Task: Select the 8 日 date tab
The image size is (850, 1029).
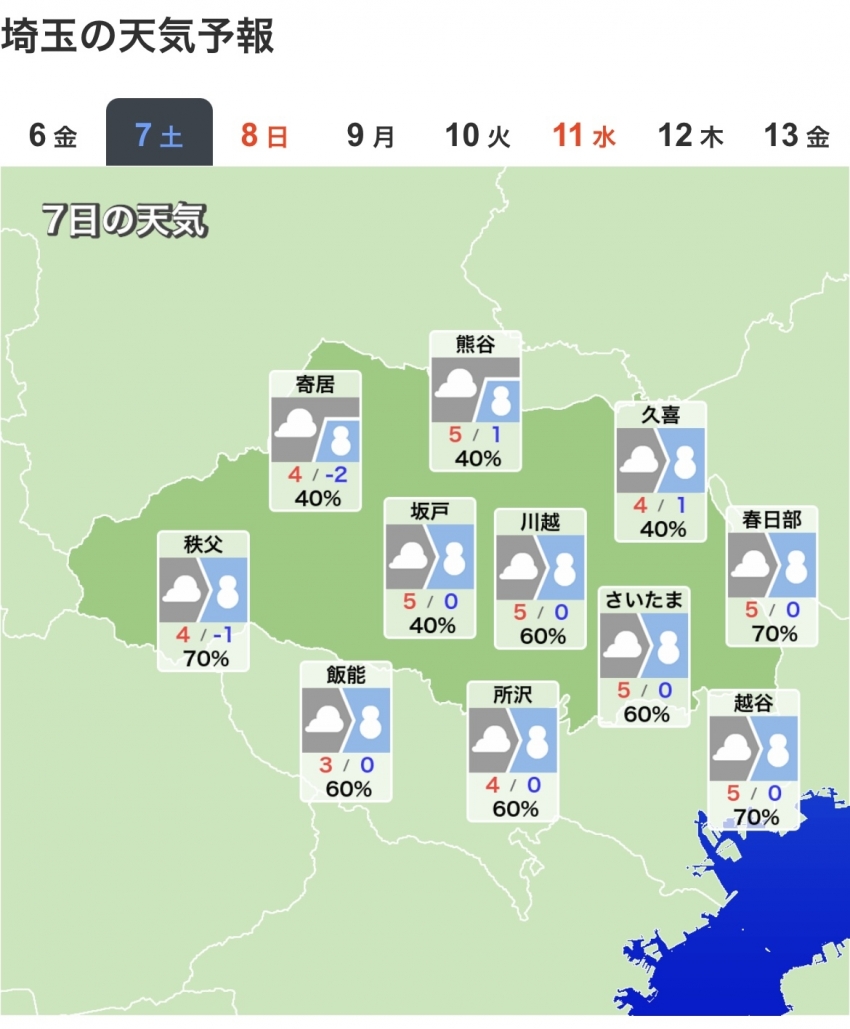Action: coord(265,134)
